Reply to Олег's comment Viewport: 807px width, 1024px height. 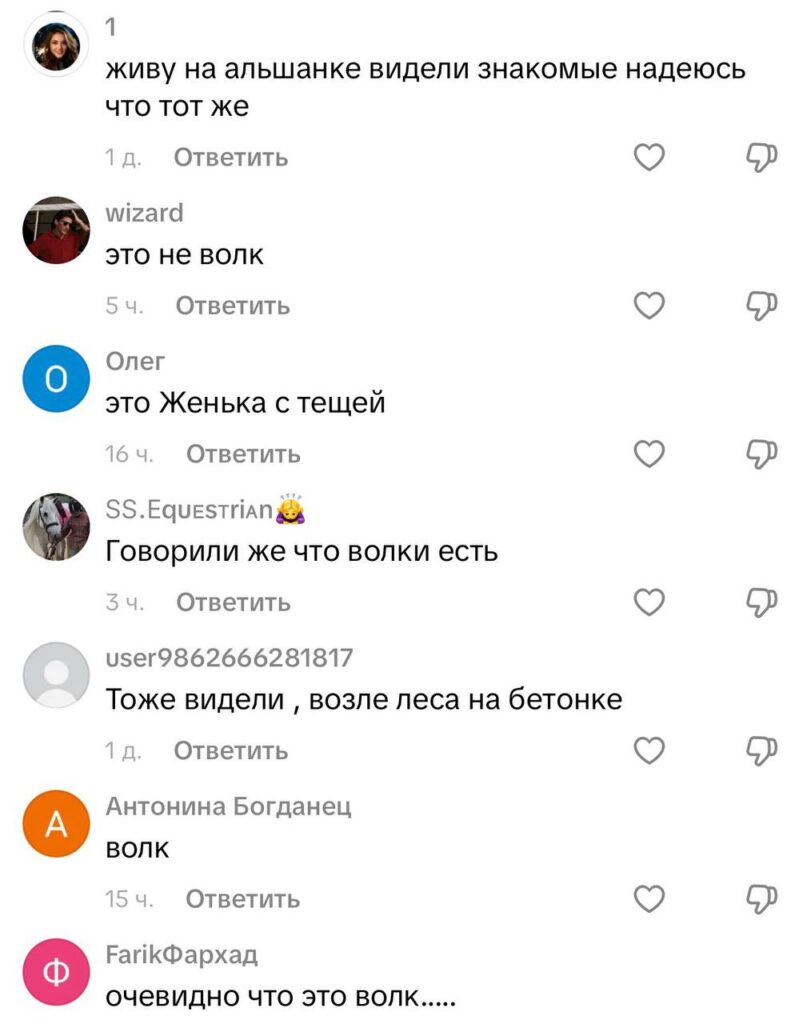243,455
